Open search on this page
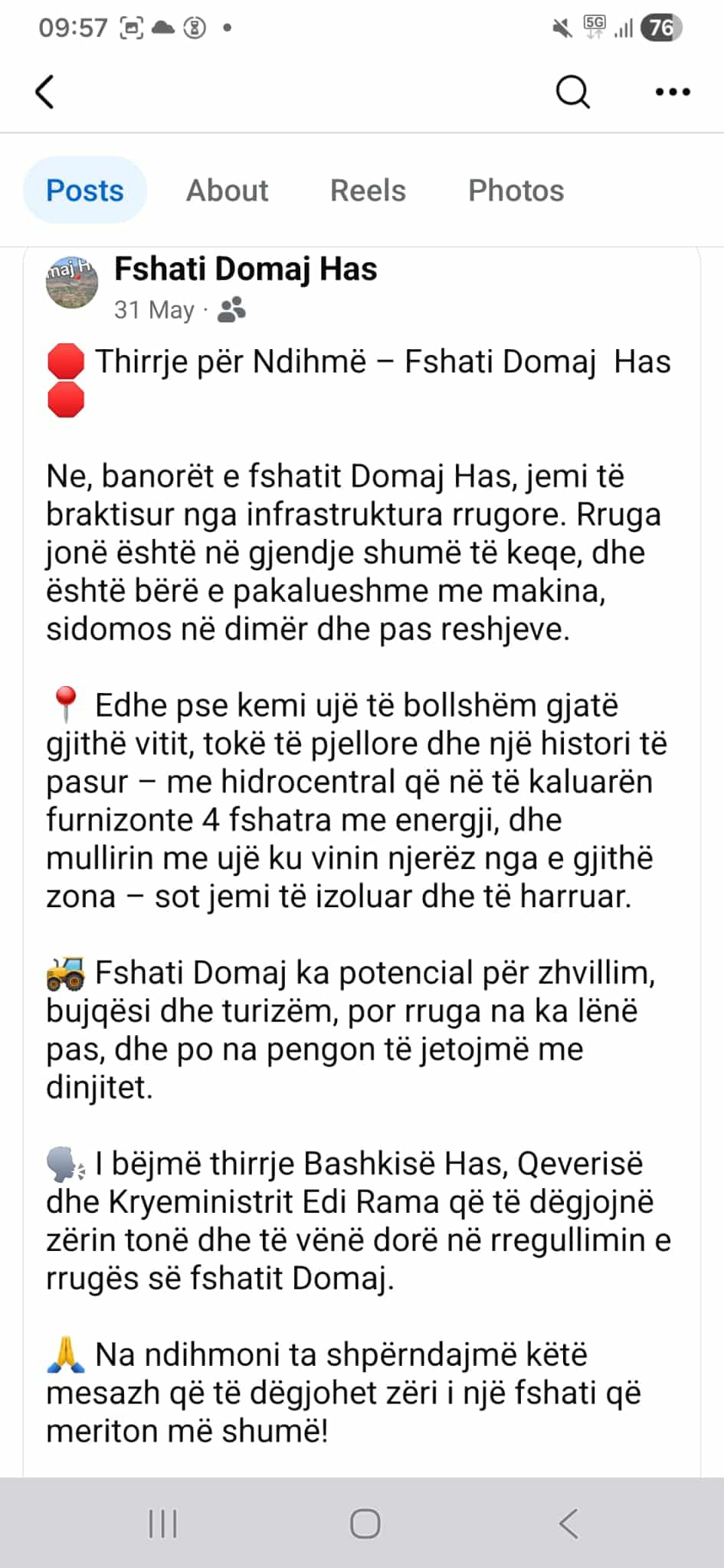 pos(572,92)
